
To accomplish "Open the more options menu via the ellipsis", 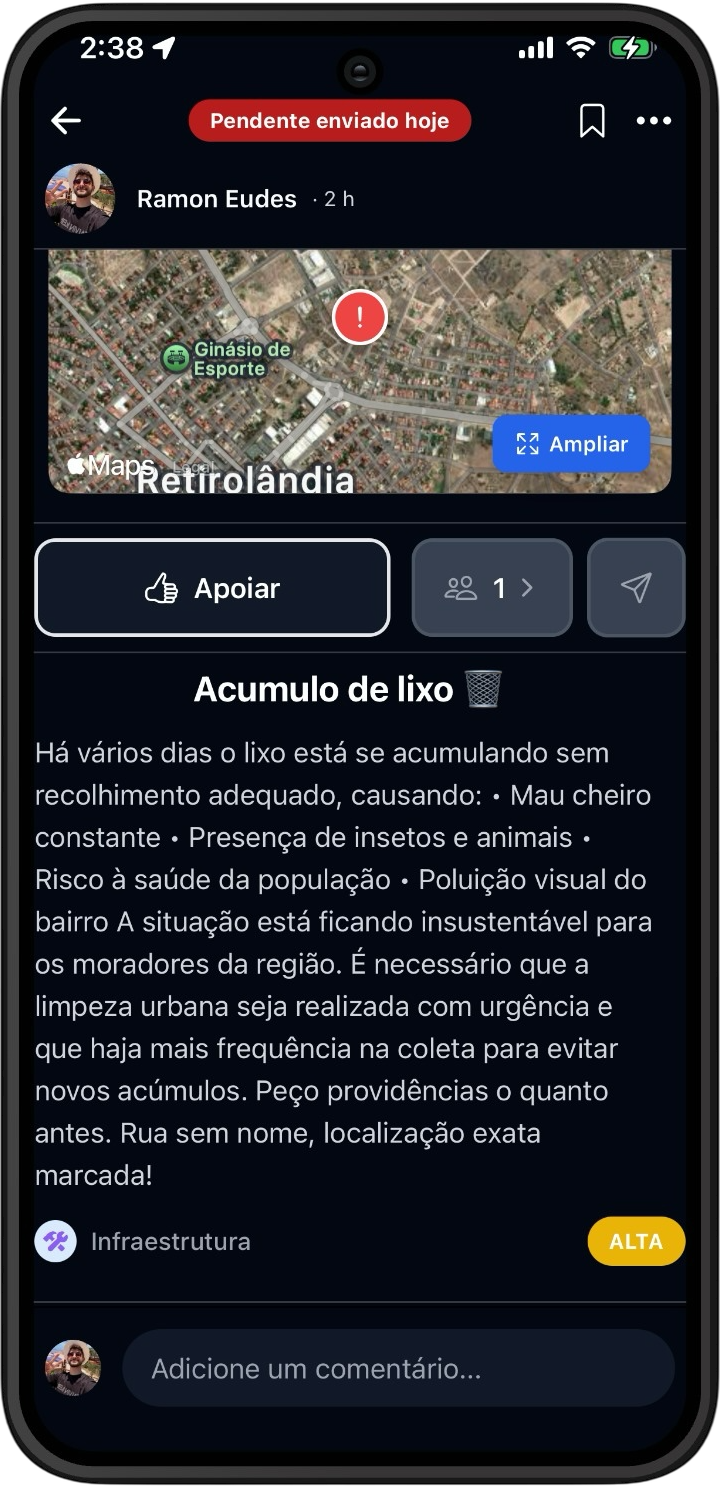I will coord(655,120).
